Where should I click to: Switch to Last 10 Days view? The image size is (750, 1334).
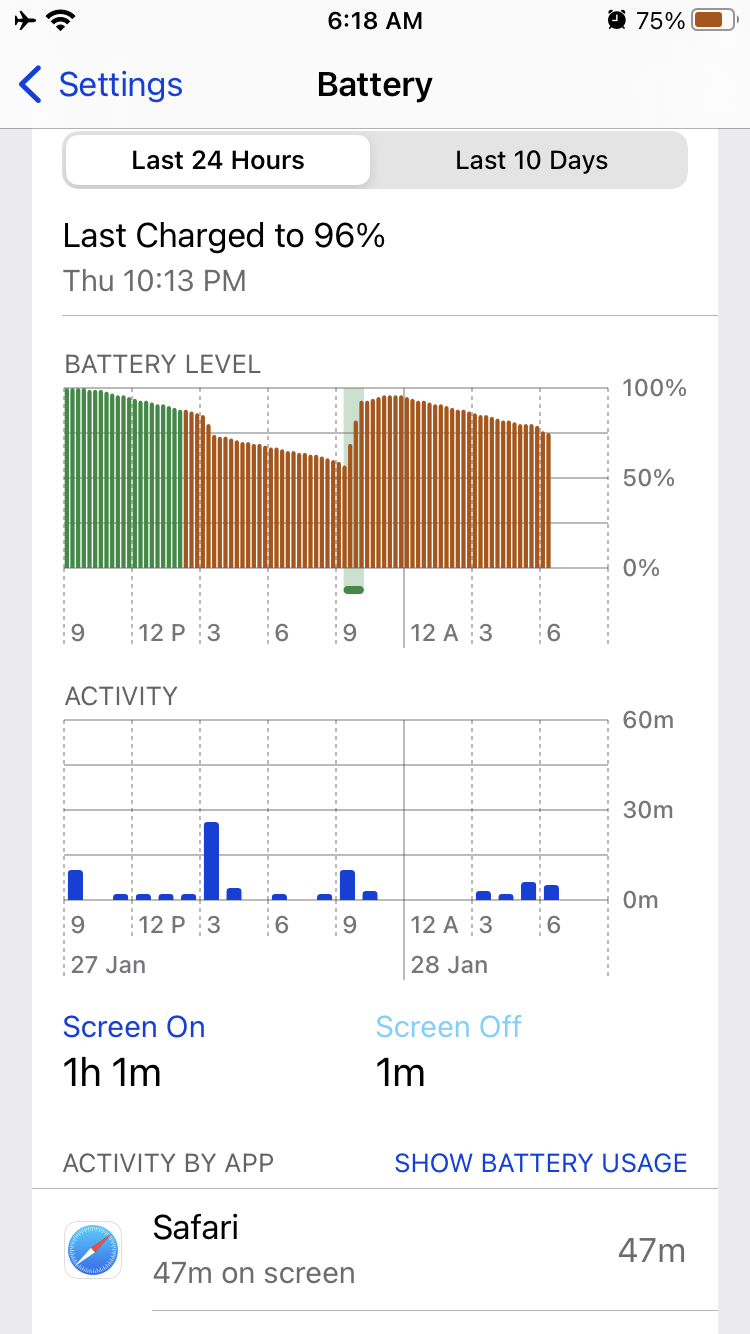click(x=531, y=160)
